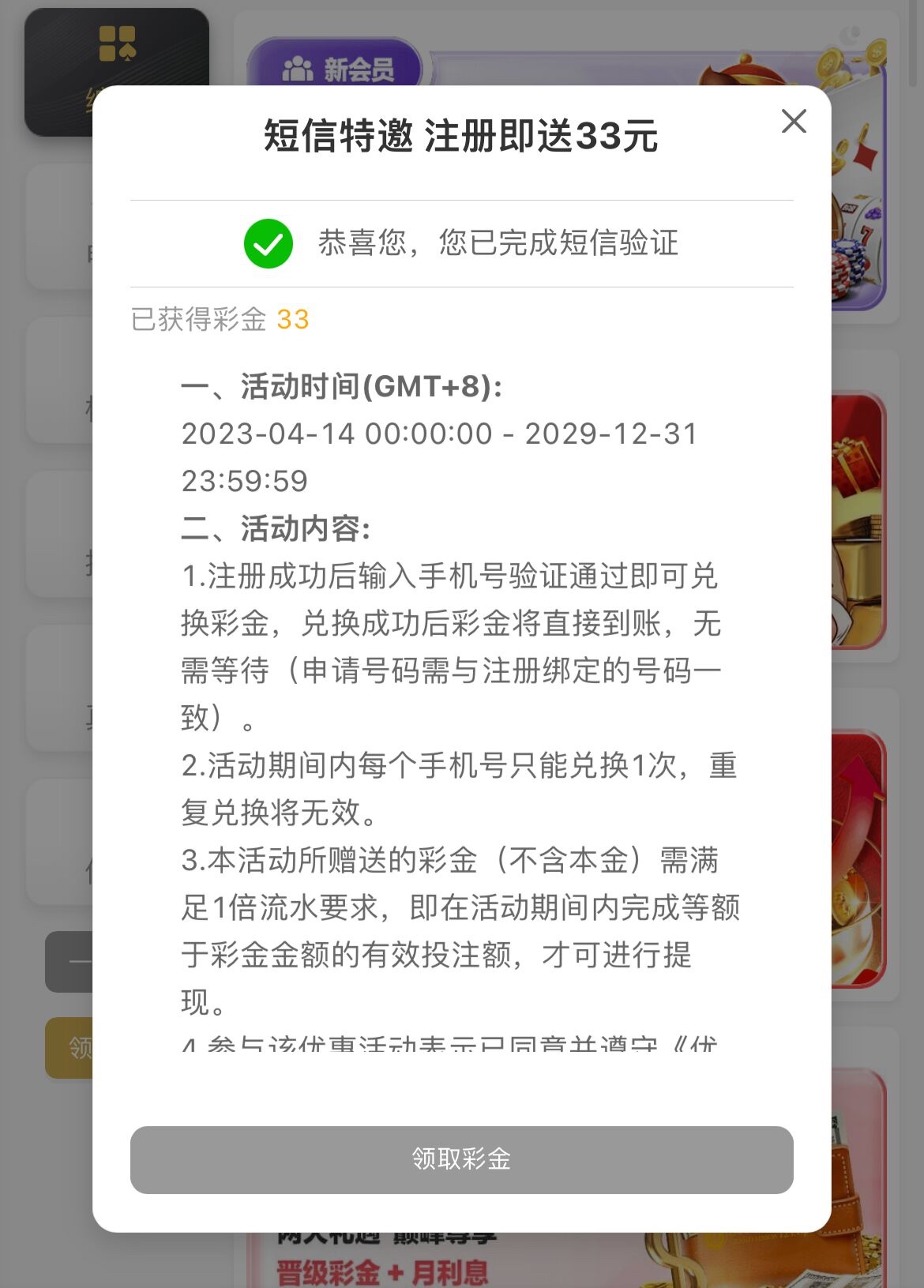This screenshot has width=924, height=1288.
Task: Close the 短信特邀 dialog
Action: coord(793,122)
